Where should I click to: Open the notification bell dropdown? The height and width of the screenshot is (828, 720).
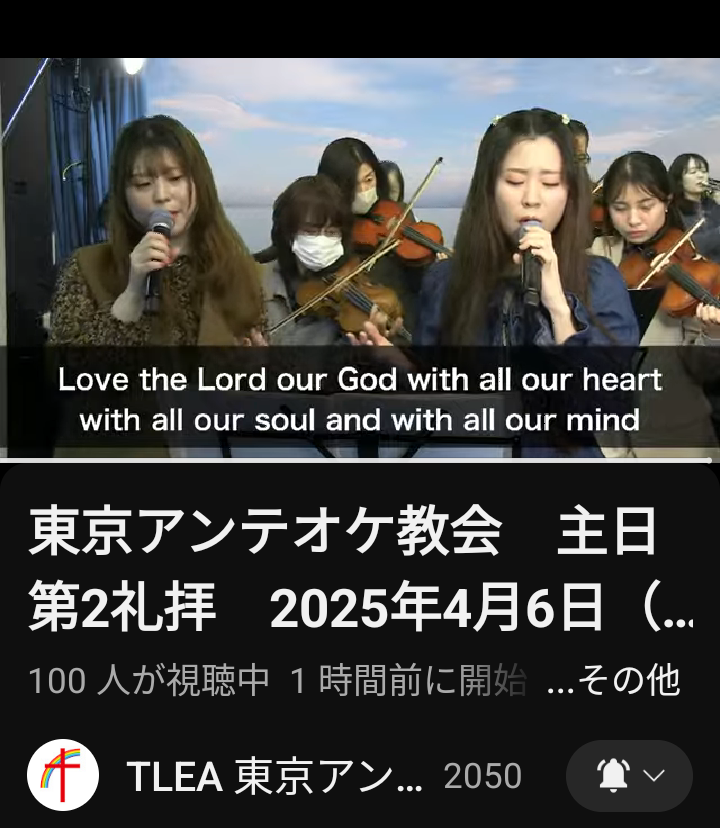(629, 776)
